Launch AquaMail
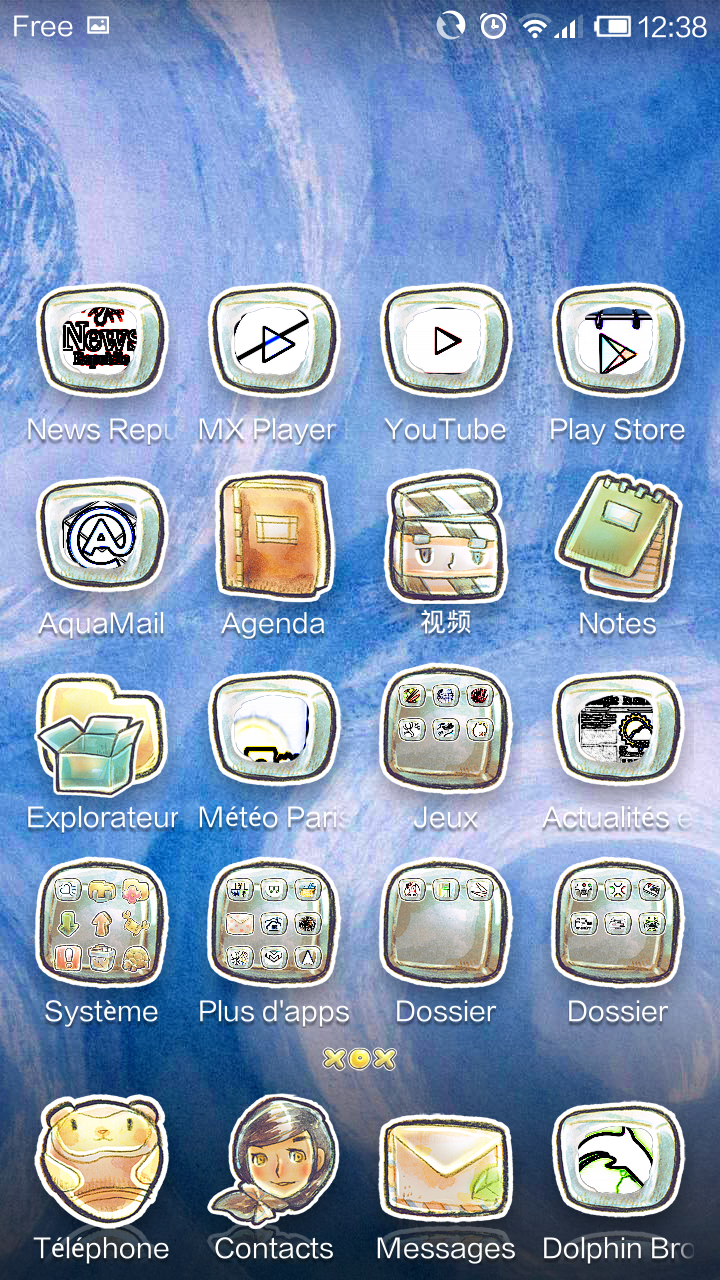 (101, 536)
